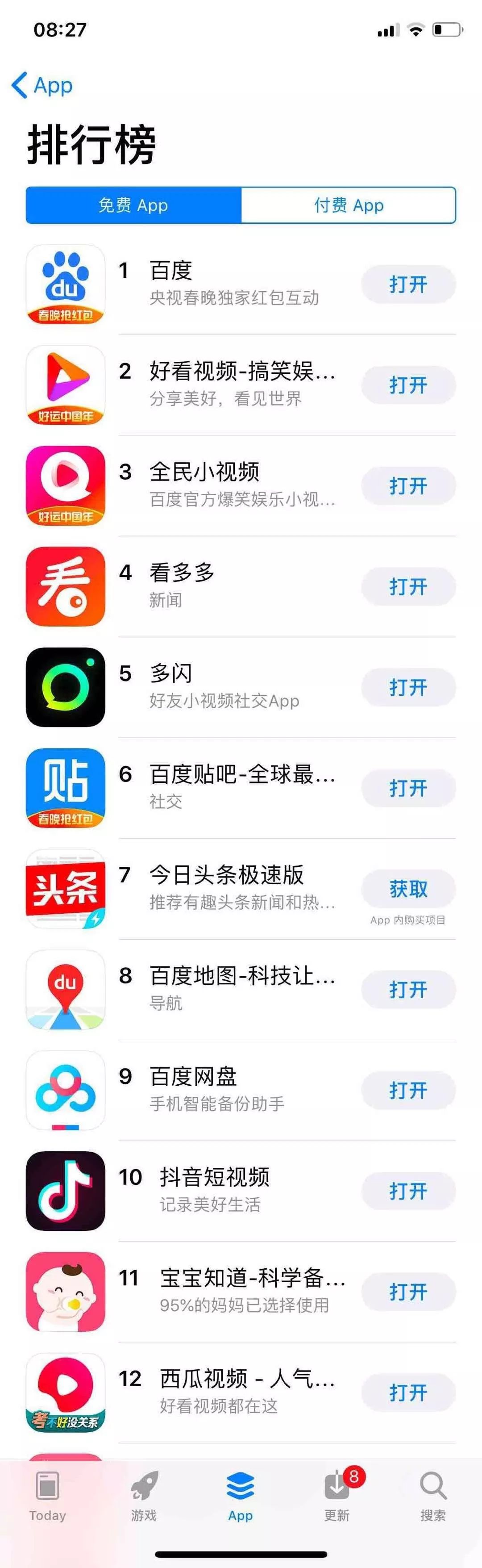Screen dimensions: 482x1568
Task: Tap 打开 next to 百度
Action: (x=408, y=284)
